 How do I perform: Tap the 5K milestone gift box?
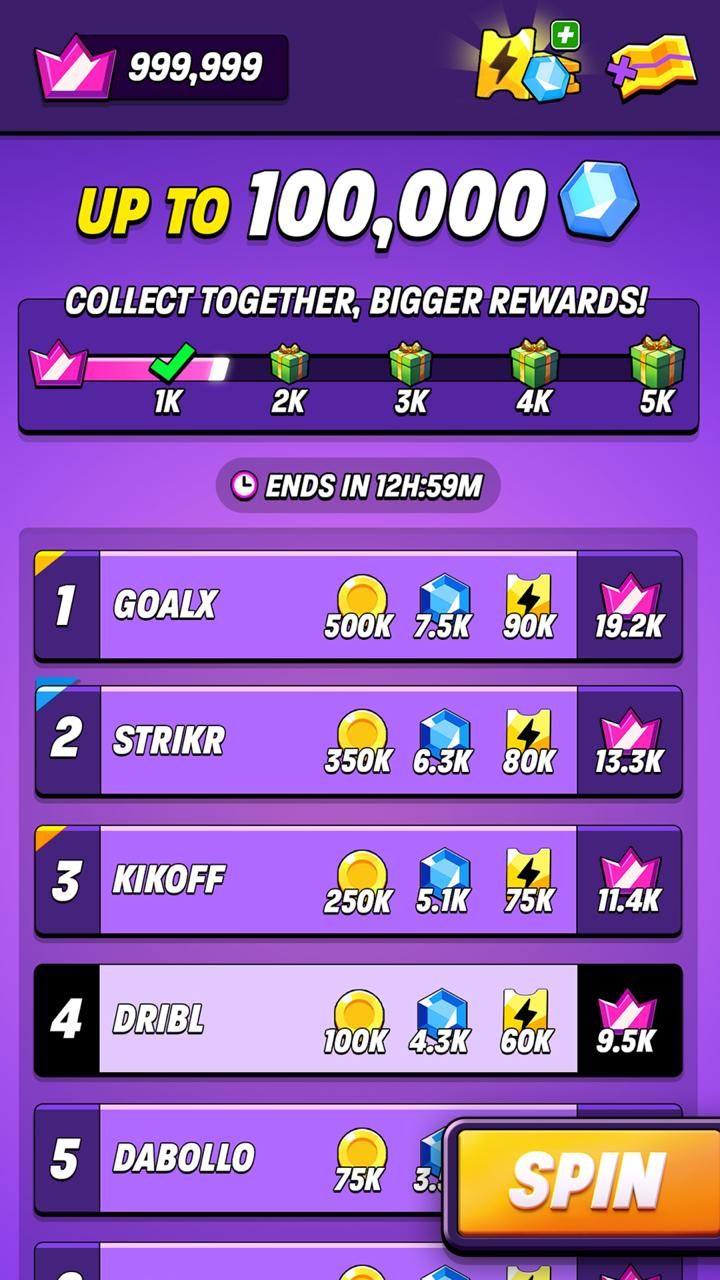(x=657, y=362)
